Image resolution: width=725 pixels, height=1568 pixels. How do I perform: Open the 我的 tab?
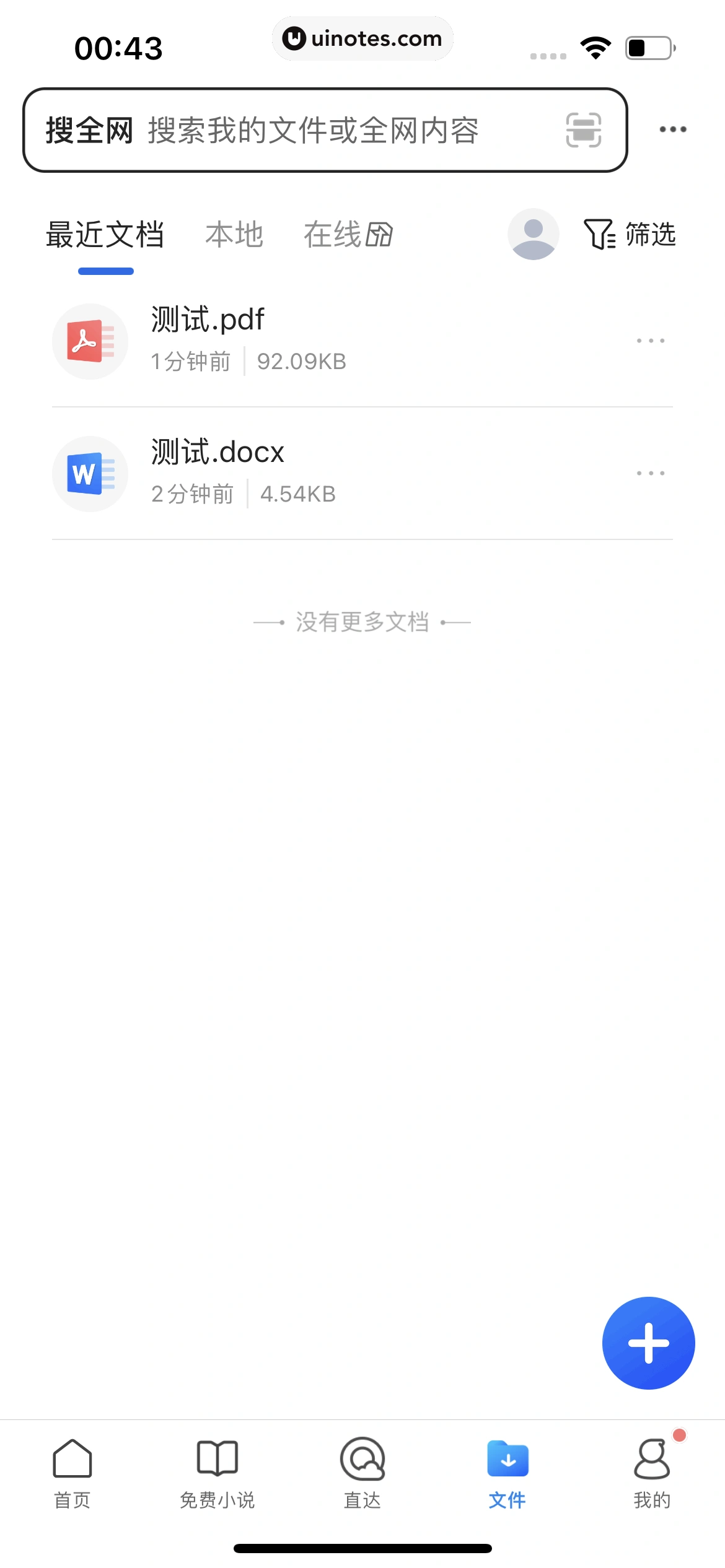click(652, 1473)
